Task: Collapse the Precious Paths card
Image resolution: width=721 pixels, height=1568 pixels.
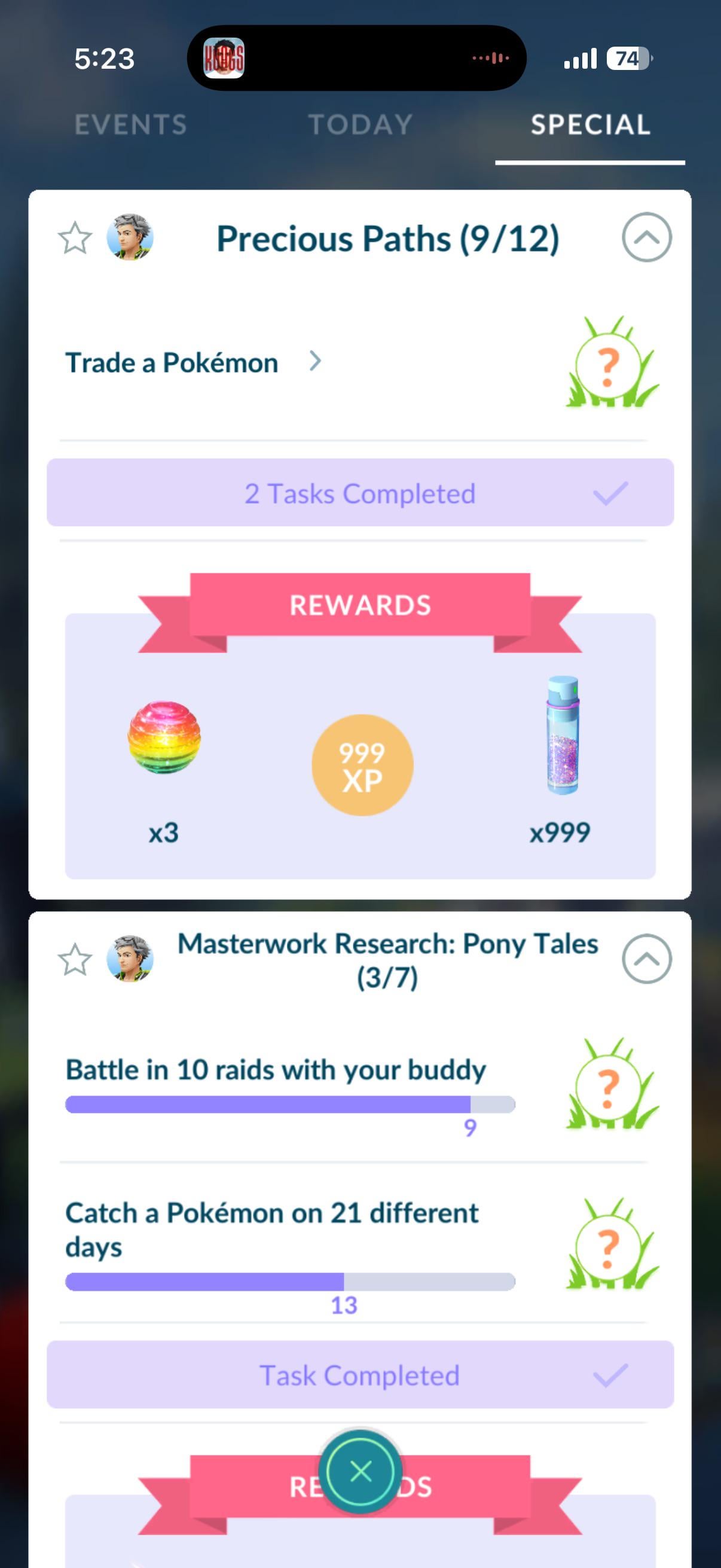Action: click(x=646, y=237)
